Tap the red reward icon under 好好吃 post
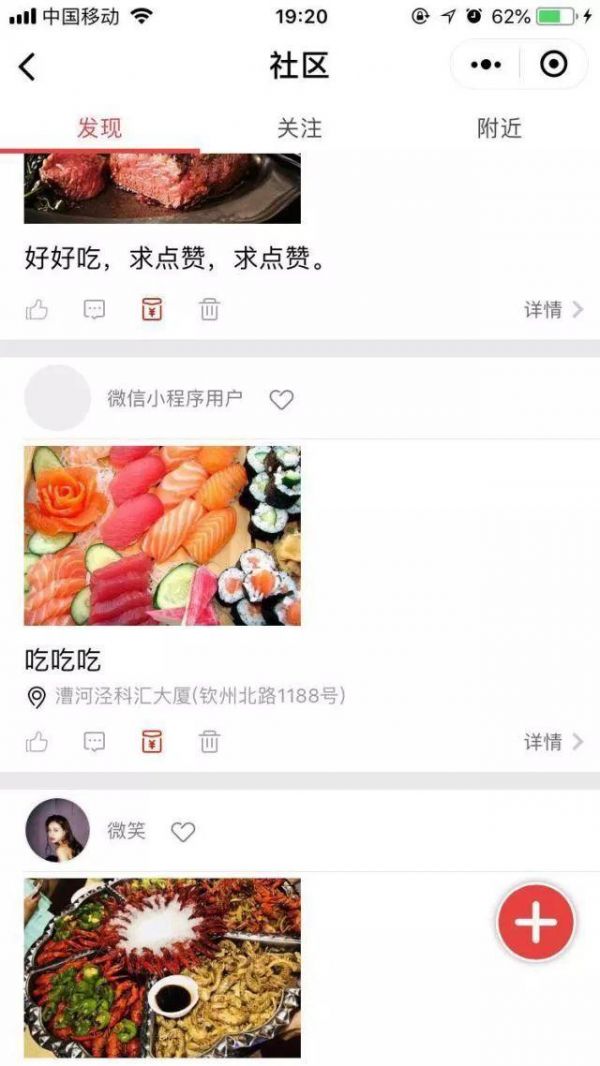600x1066 pixels. [x=152, y=309]
